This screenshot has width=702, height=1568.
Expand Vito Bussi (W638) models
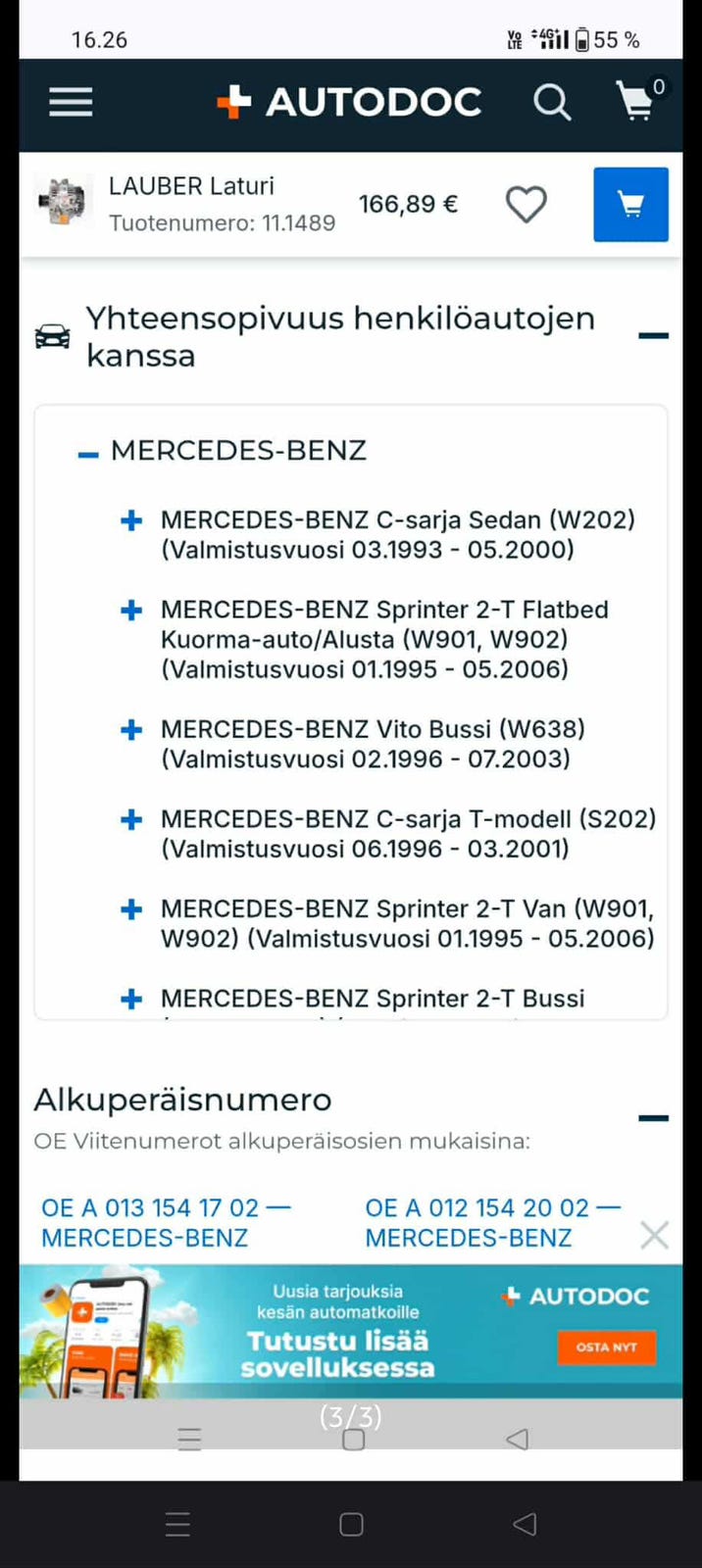click(x=131, y=730)
